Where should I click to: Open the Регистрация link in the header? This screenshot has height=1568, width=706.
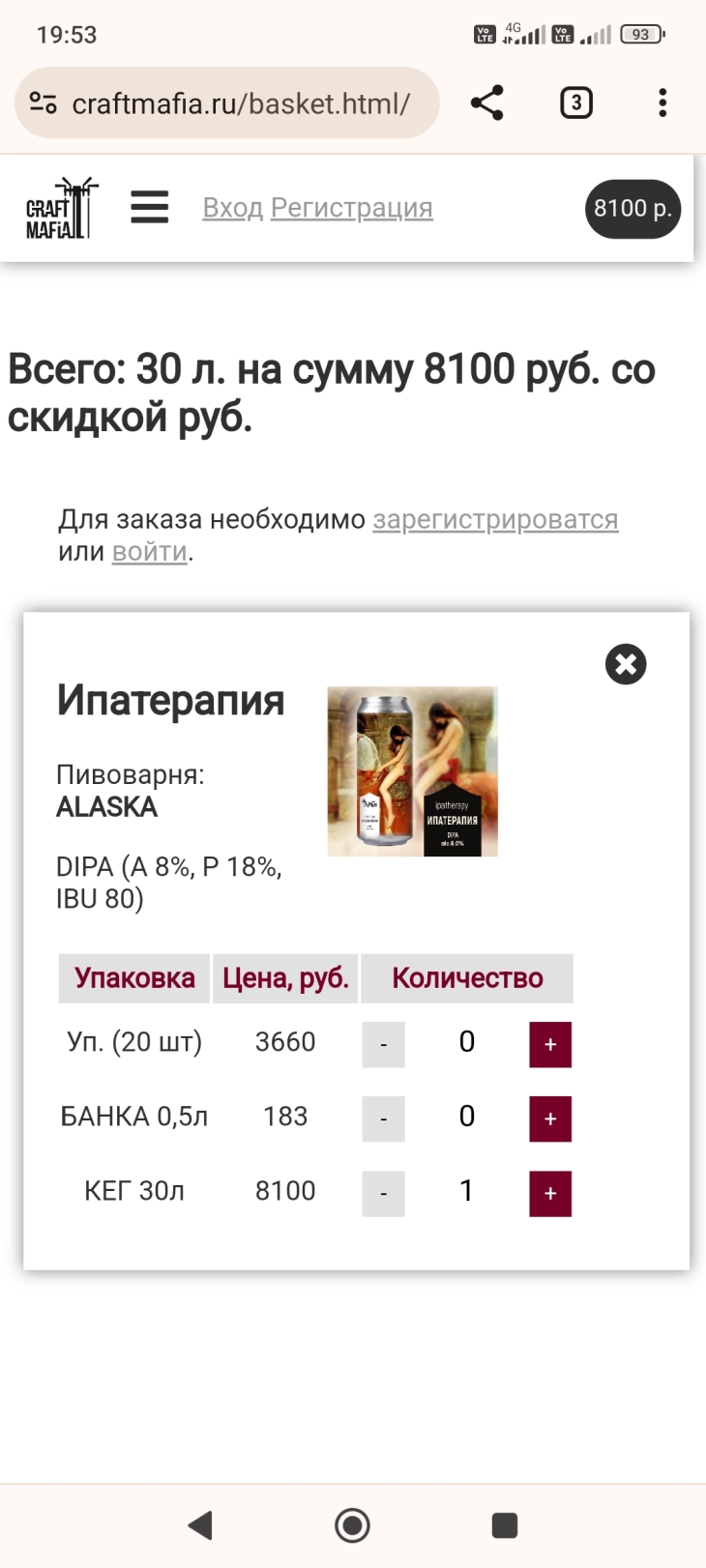pyautogui.click(x=351, y=208)
